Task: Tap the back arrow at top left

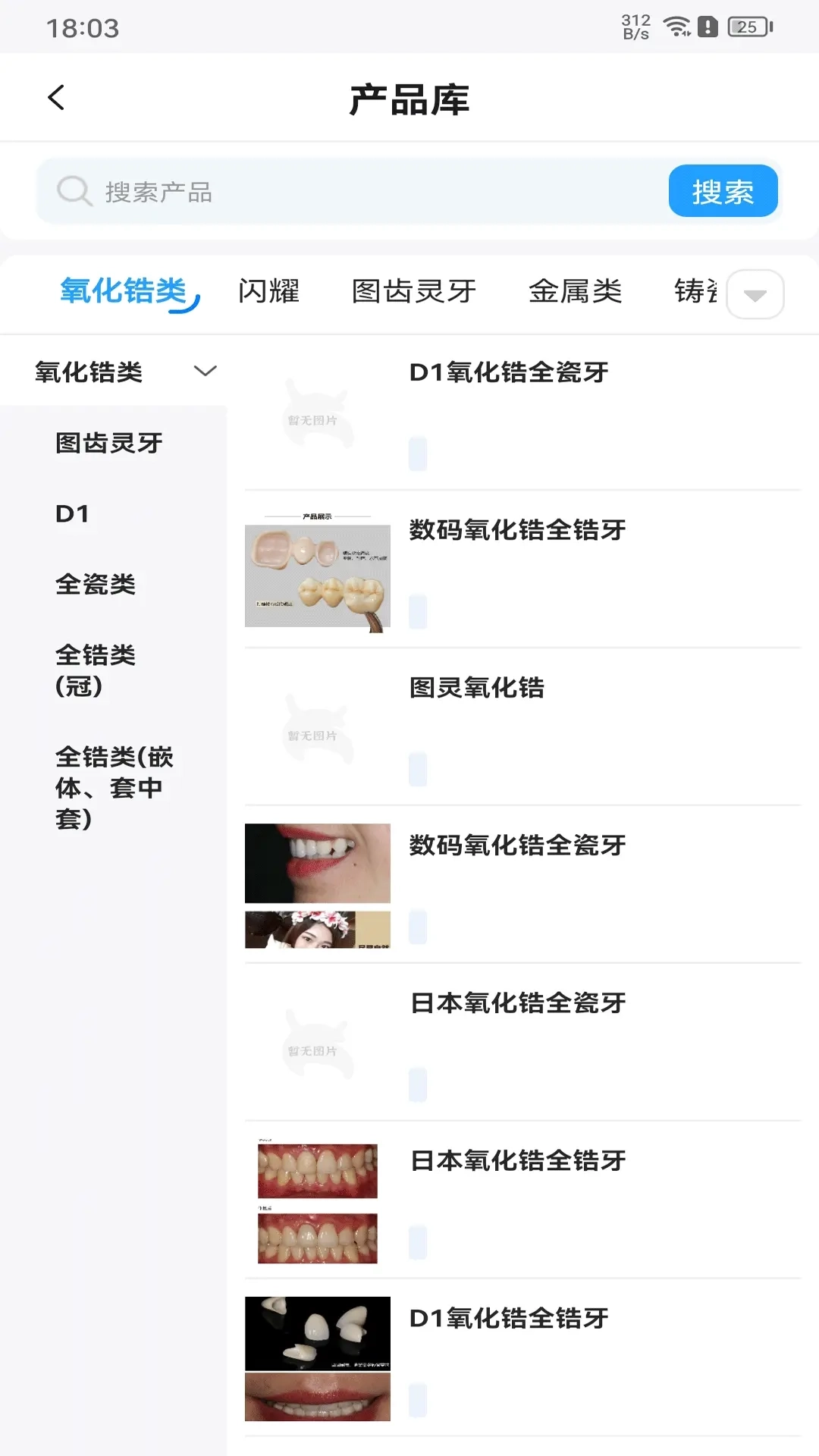Action: click(x=55, y=97)
